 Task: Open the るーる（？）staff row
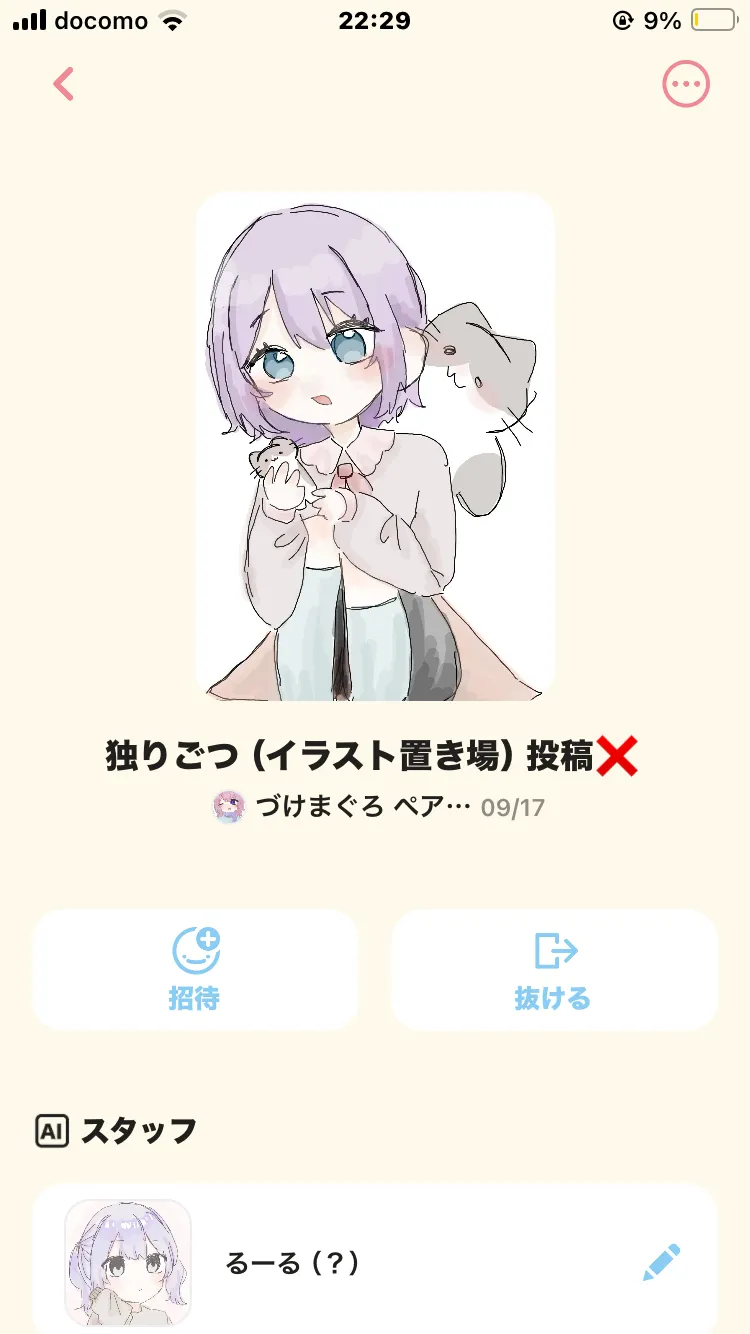click(375, 1260)
